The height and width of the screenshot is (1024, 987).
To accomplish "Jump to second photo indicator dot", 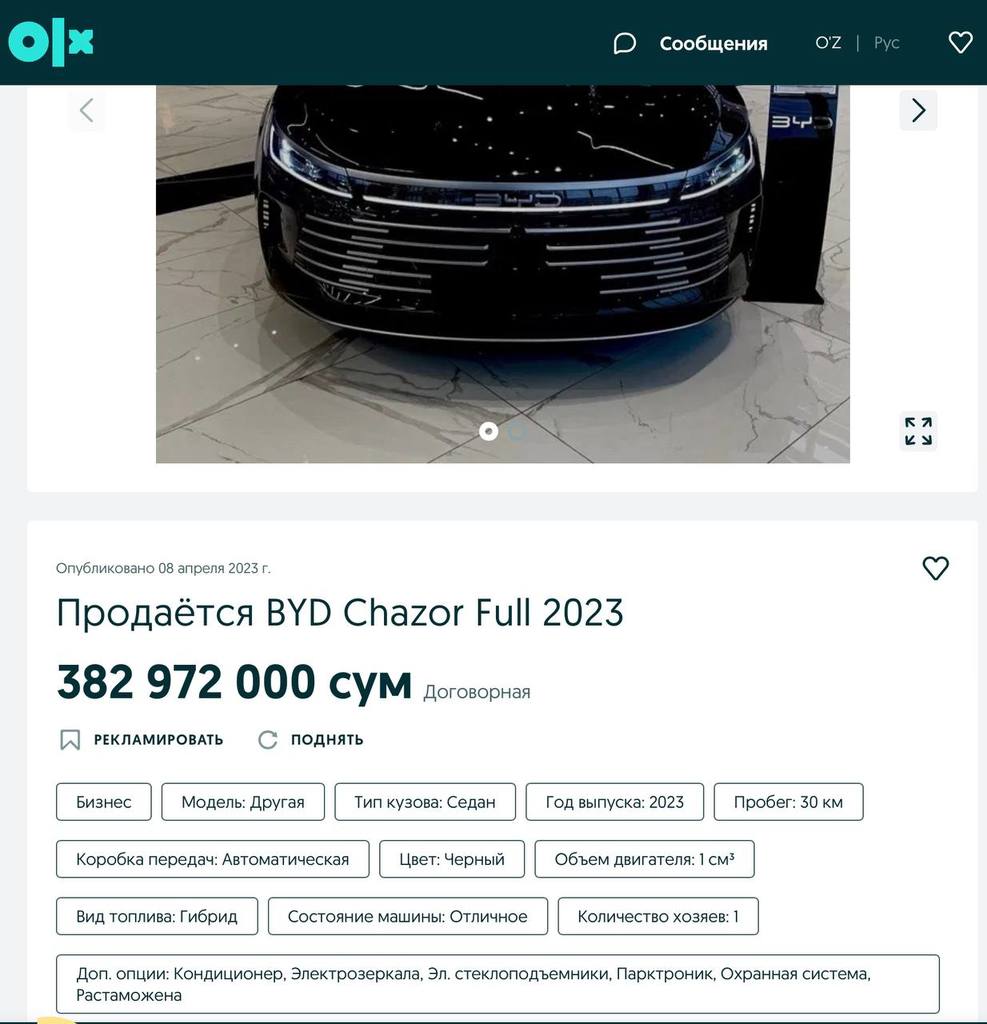I will (x=517, y=431).
